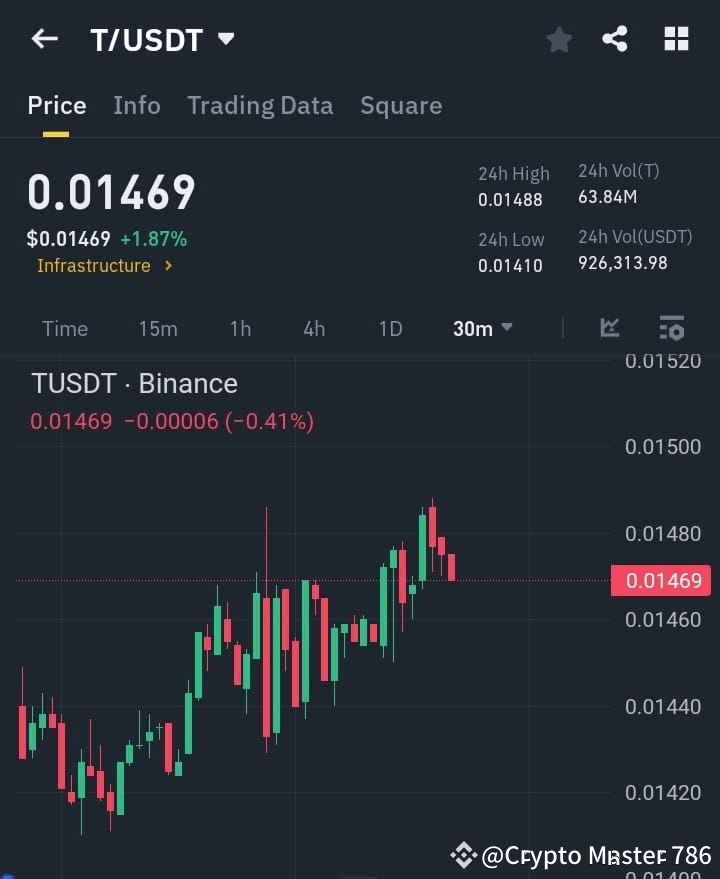Tap the share icon in the top bar
Screen dimensions: 720x879
click(615, 39)
